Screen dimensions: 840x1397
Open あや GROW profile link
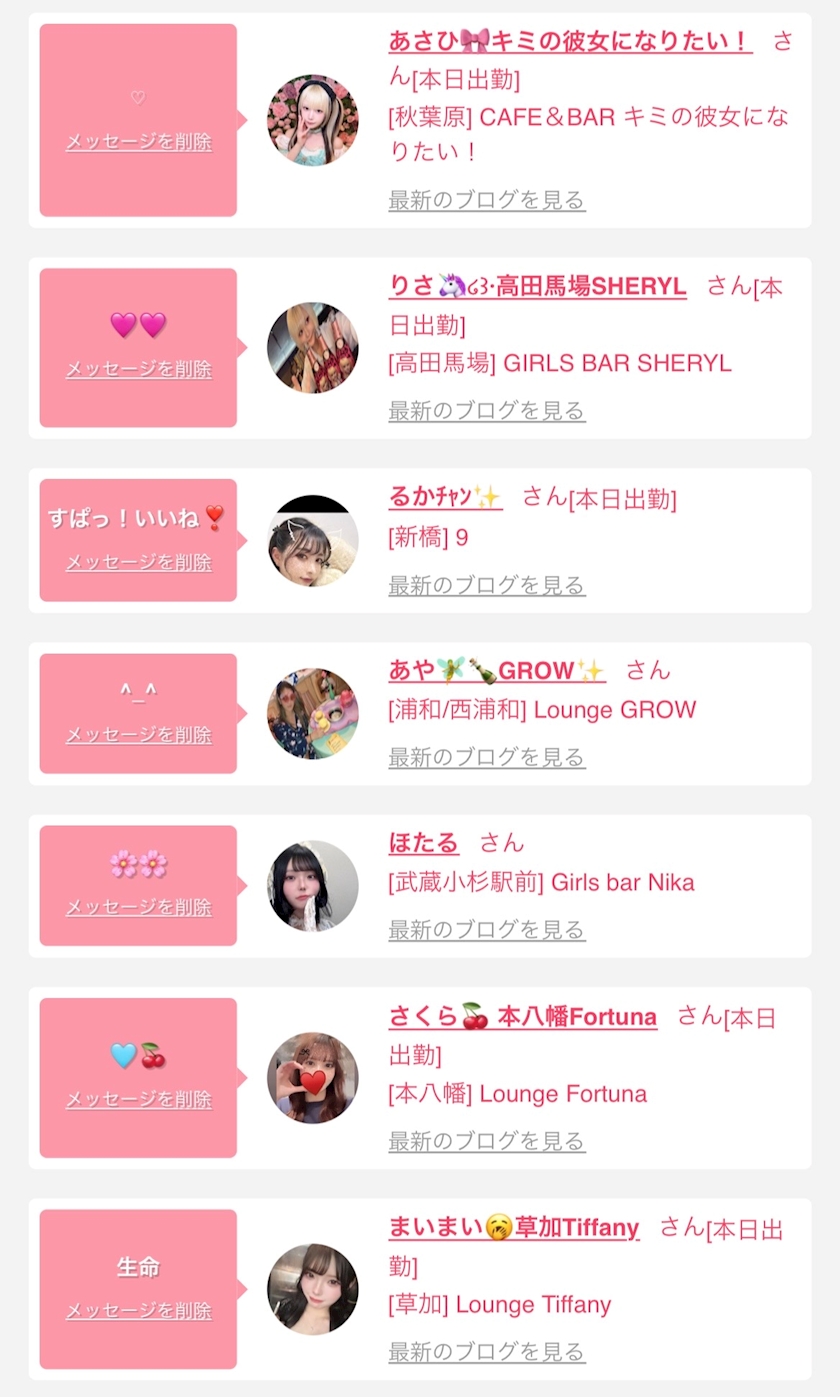[x=497, y=670]
